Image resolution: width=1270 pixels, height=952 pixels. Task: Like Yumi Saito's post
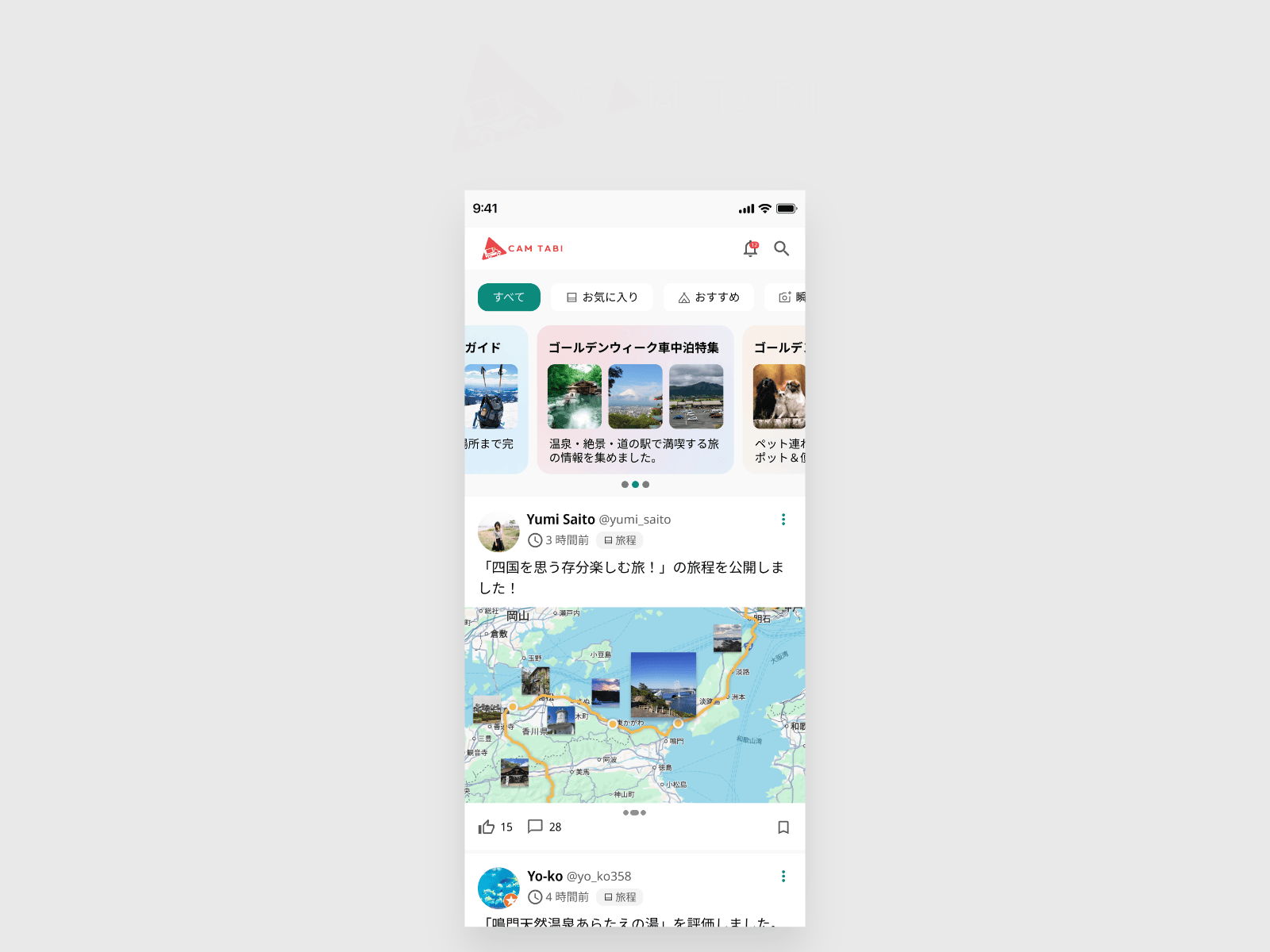click(x=487, y=827)
